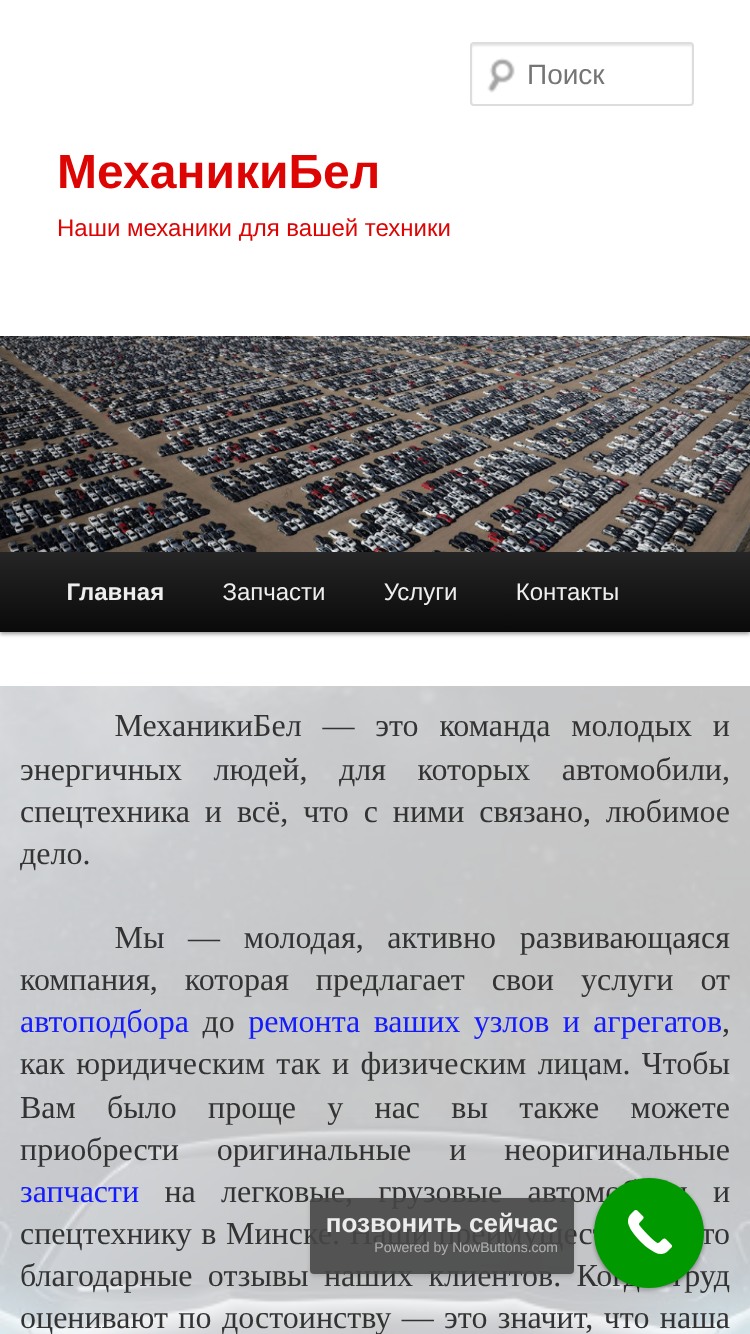This screenshot has width=750, height=1334.
Task: Follow the запчасти link in the paragraph
Action: (79, 1192)
